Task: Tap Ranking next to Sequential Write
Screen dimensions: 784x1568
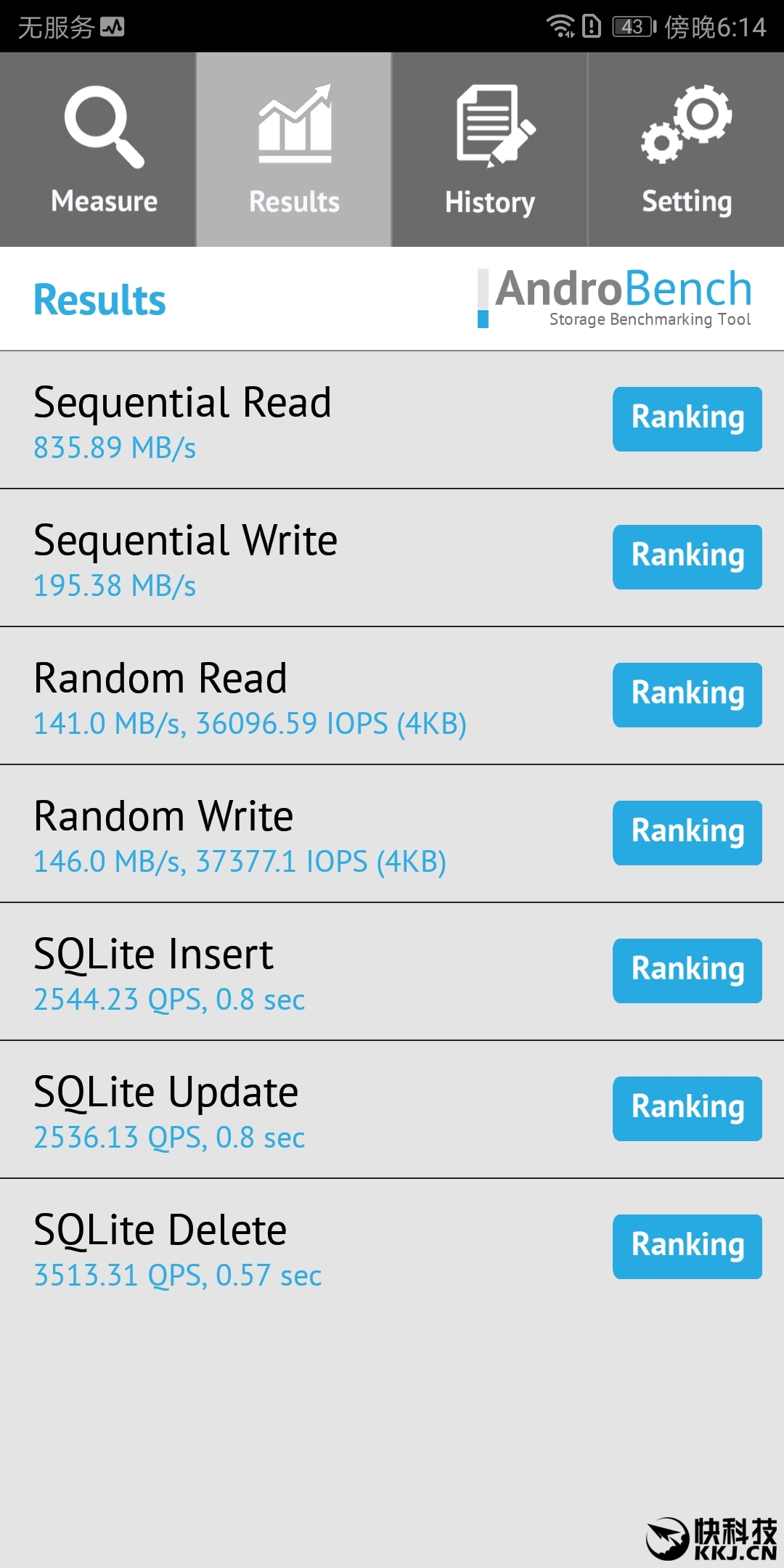Action: click(x=687, y=557)
